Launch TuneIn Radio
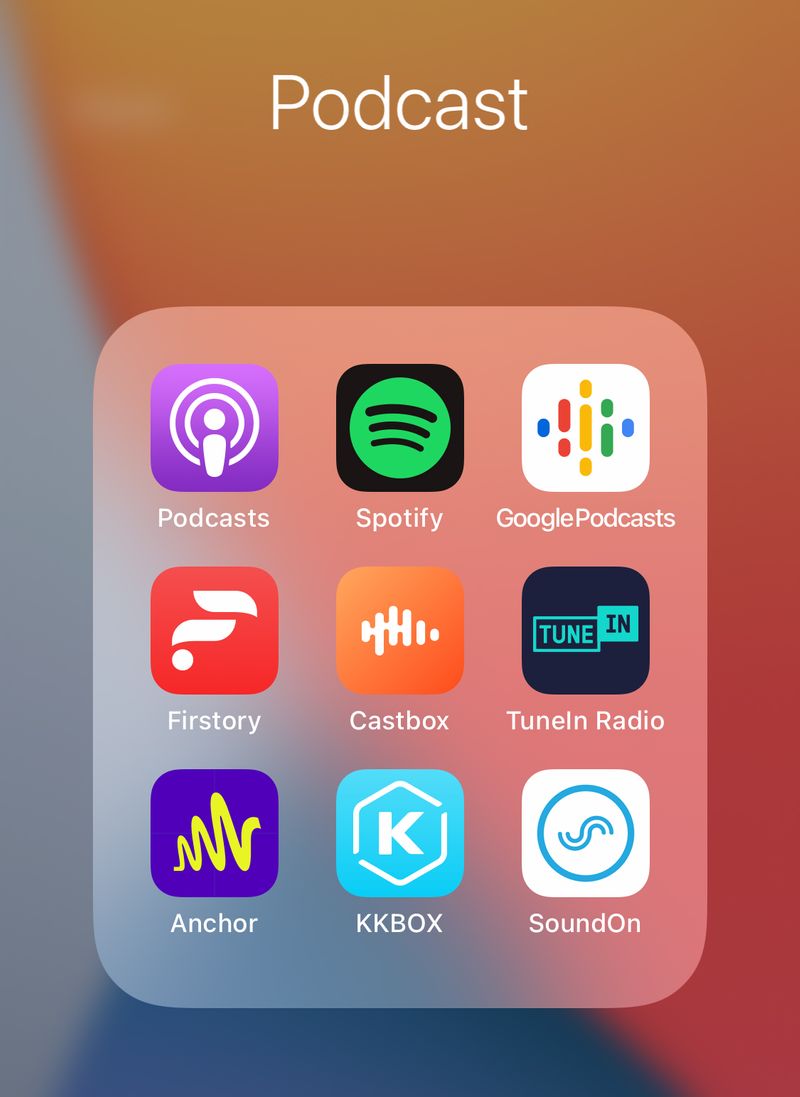The height and width of the screenshot is (1097, 800). 586,630
